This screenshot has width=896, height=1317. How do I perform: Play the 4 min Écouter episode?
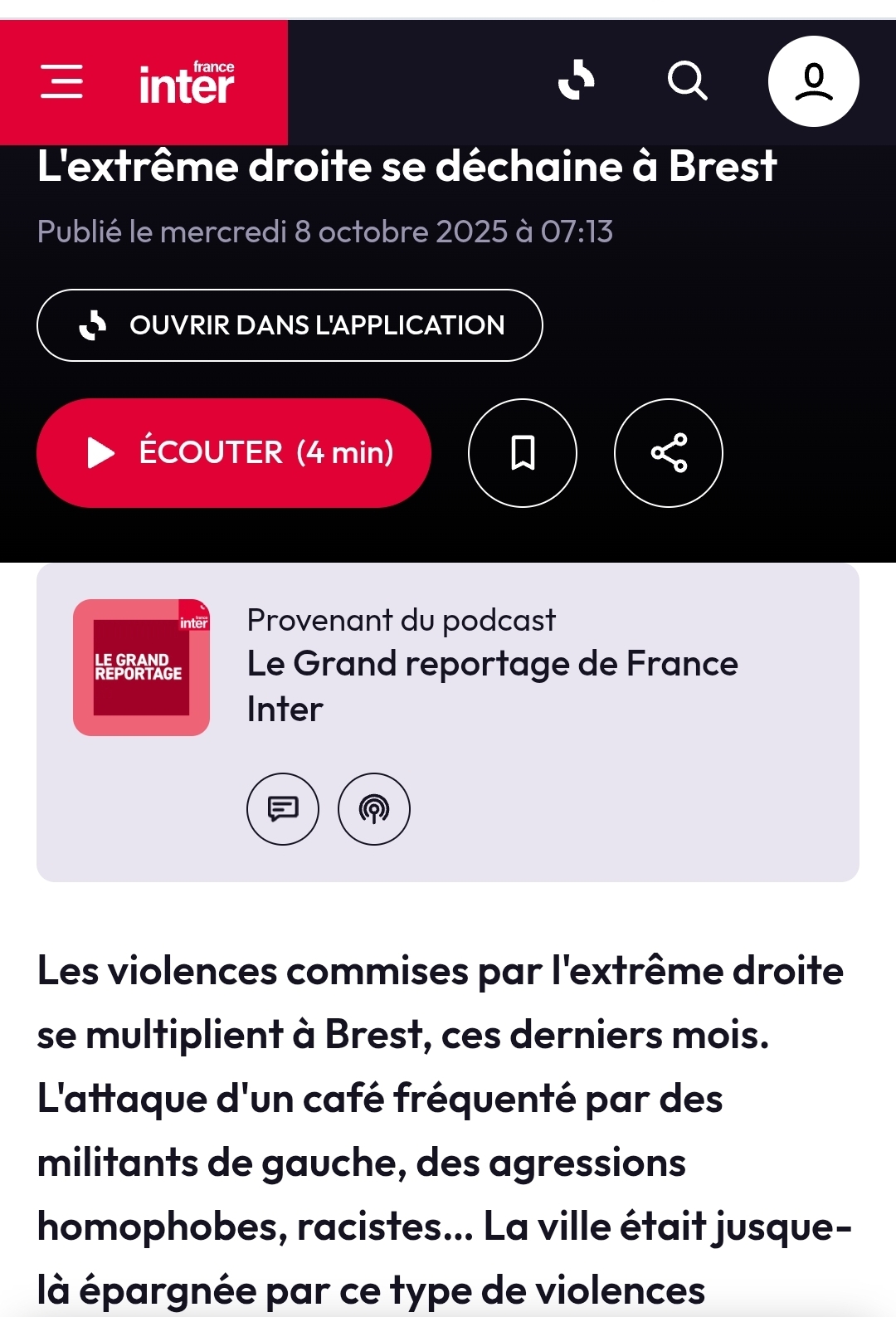[x=234, y=453]
